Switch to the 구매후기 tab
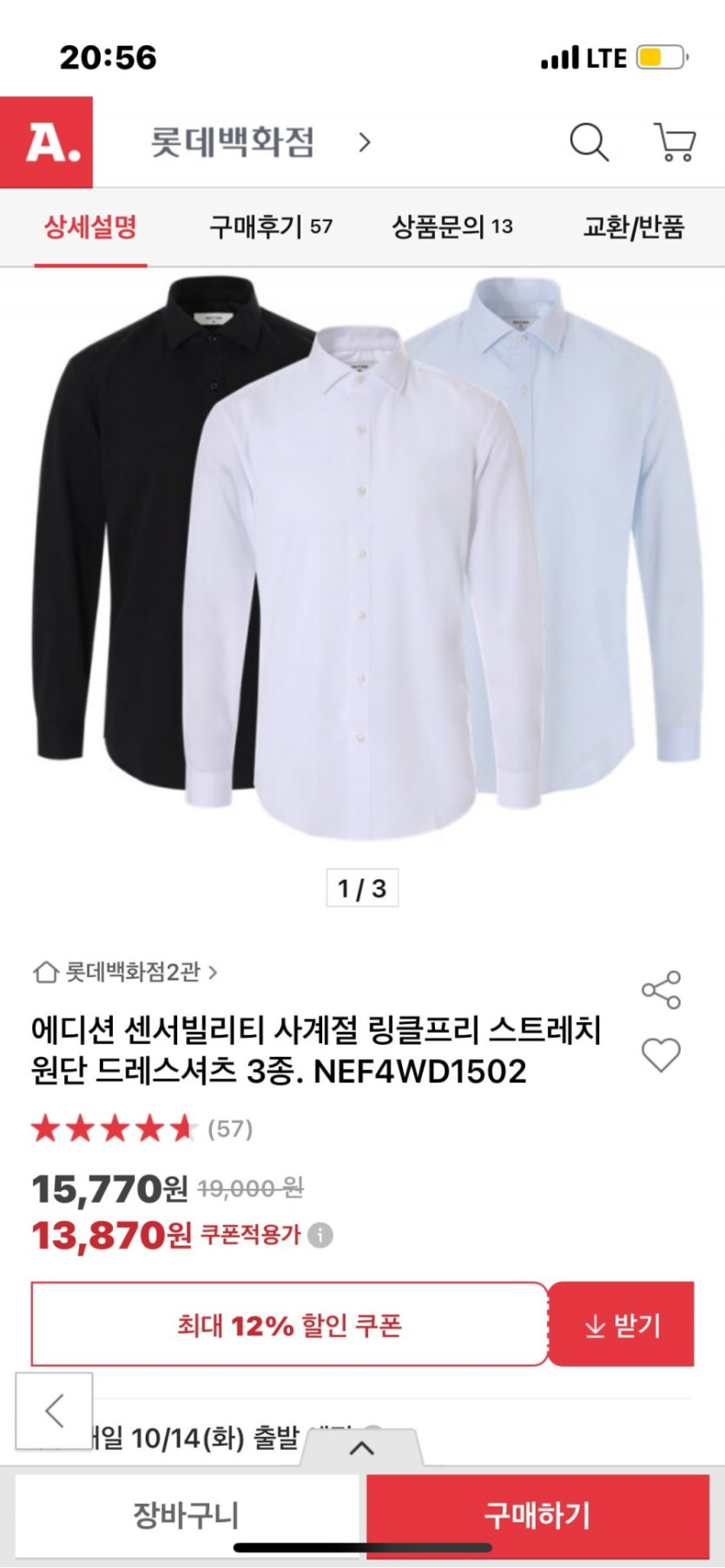725x1568 pixels. click(271, 227)
